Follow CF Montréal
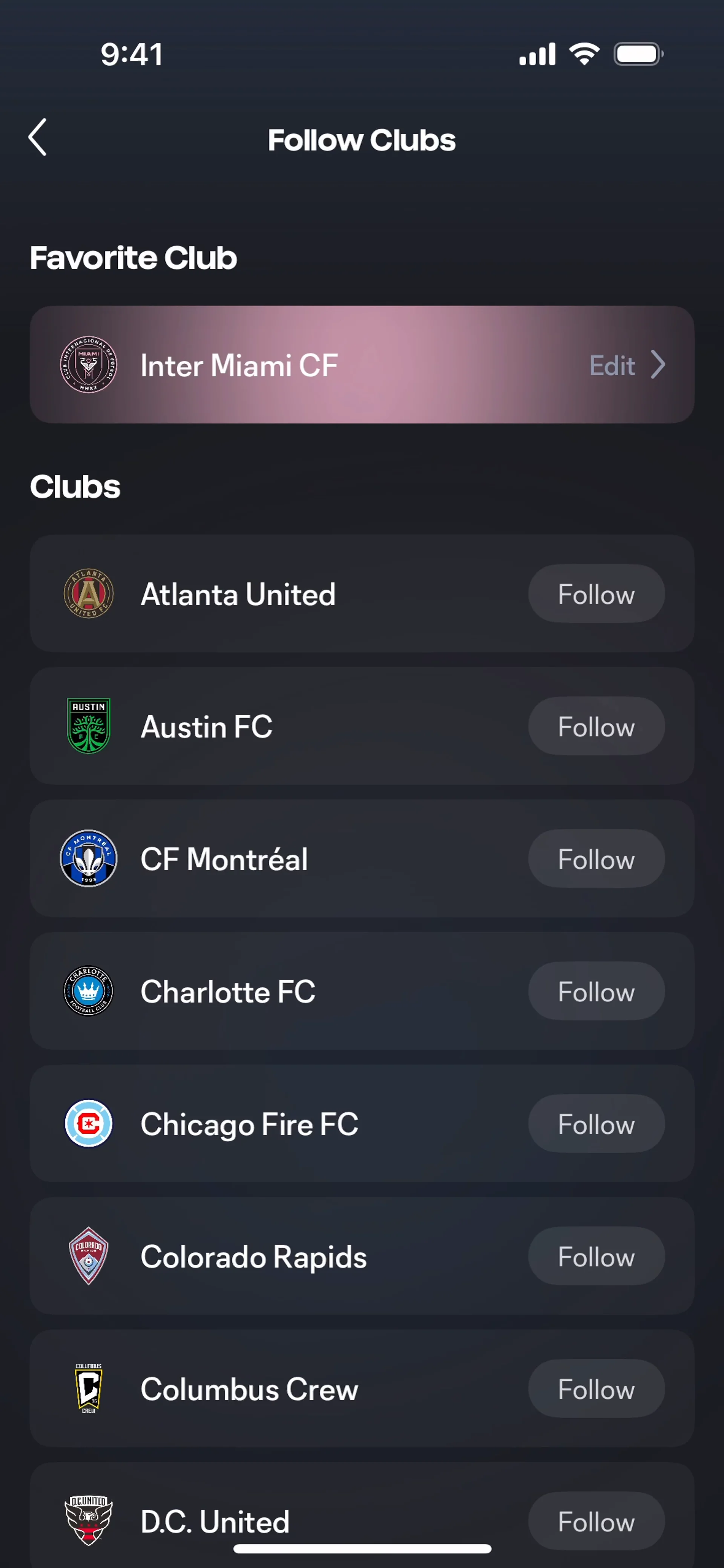The width and height of the screenshot is (724, 1568). tap(595, 859)
